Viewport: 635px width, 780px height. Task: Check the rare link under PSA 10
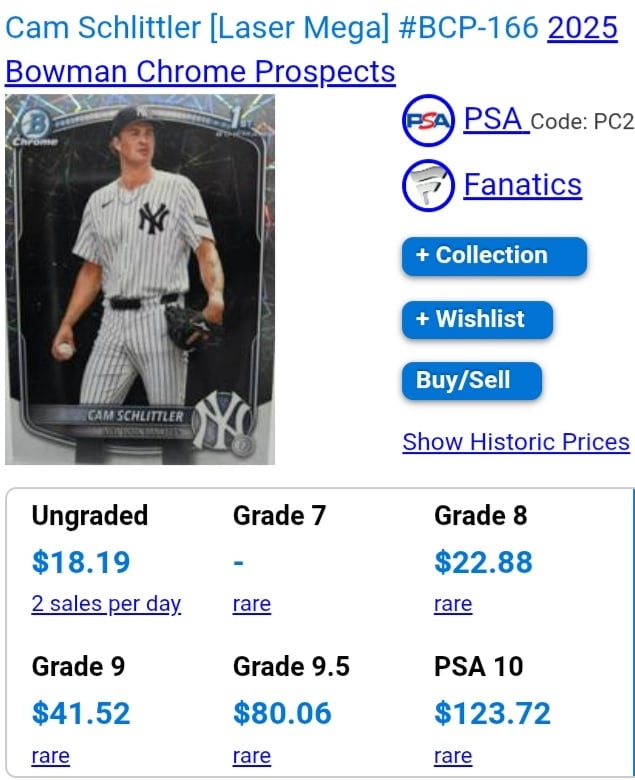[x=453, y=756]
